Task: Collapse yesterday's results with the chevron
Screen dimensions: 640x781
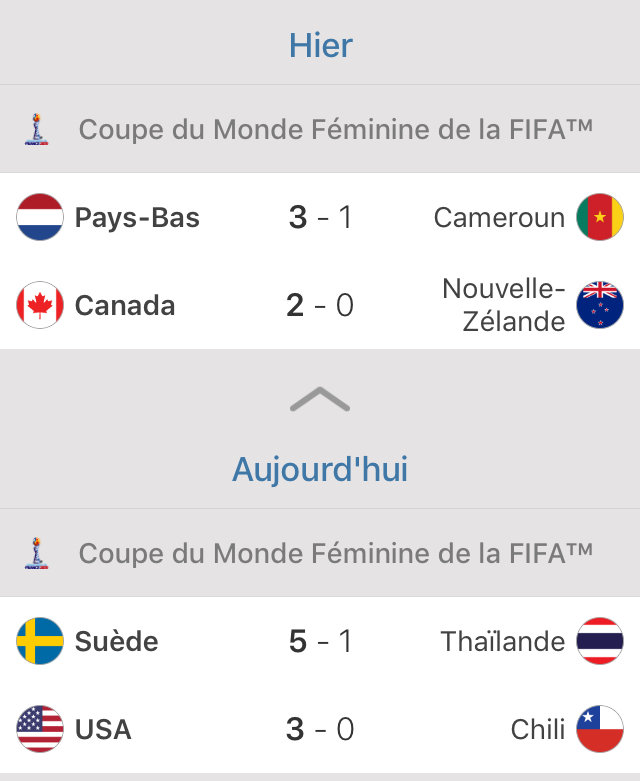Action: [320, 400]
